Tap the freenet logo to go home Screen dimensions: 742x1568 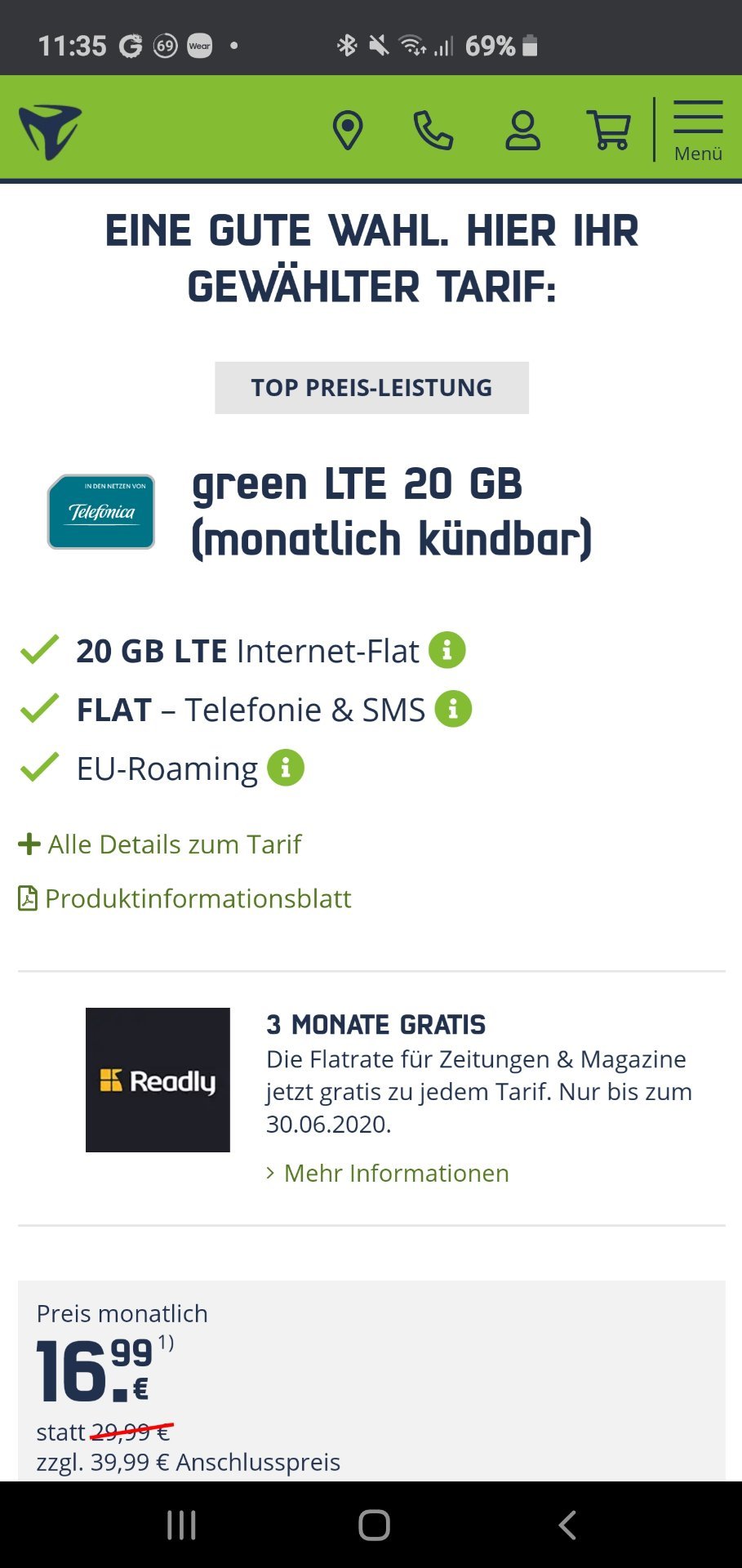[x=51, y=131]
